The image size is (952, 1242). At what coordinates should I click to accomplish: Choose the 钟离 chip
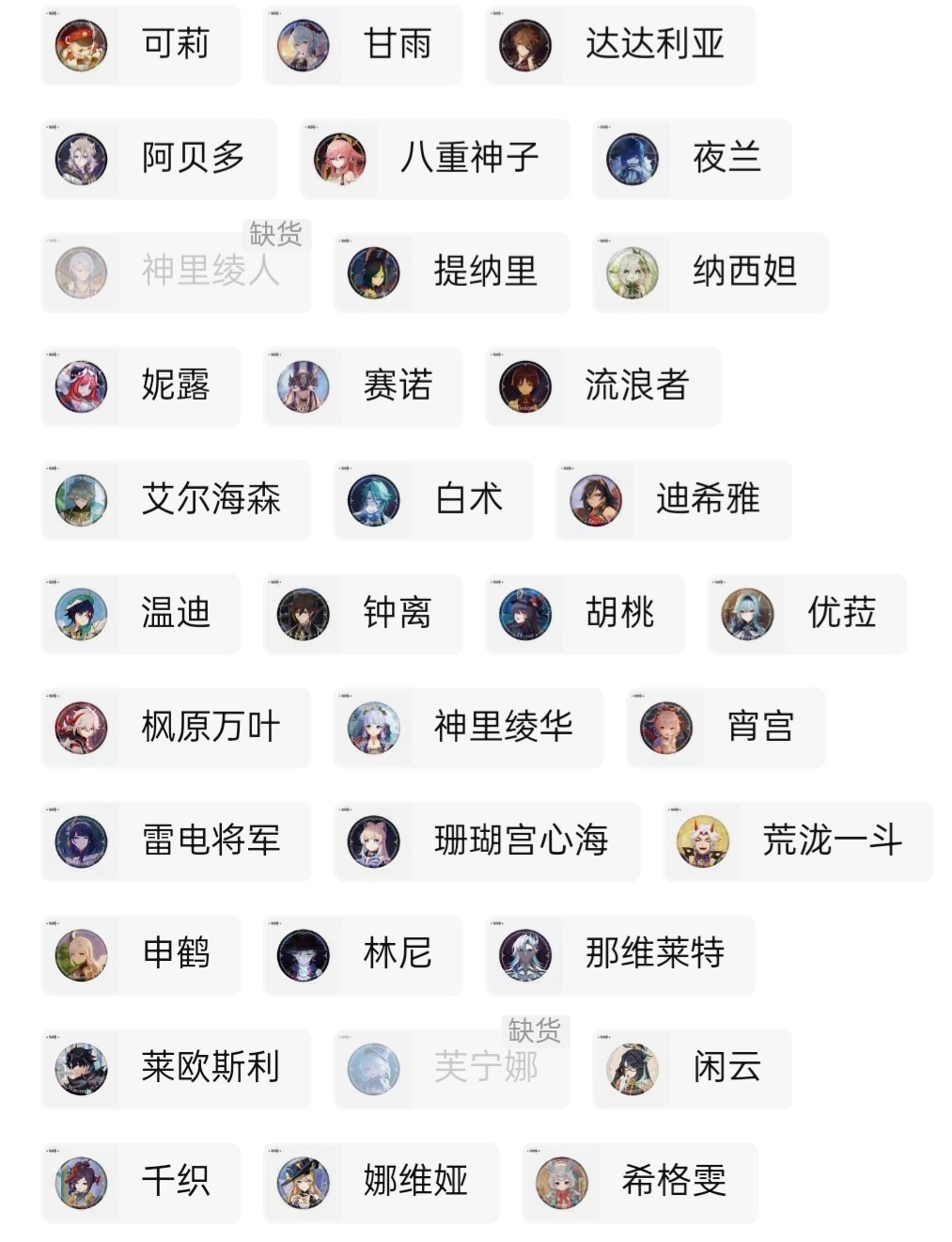[363, 613]
